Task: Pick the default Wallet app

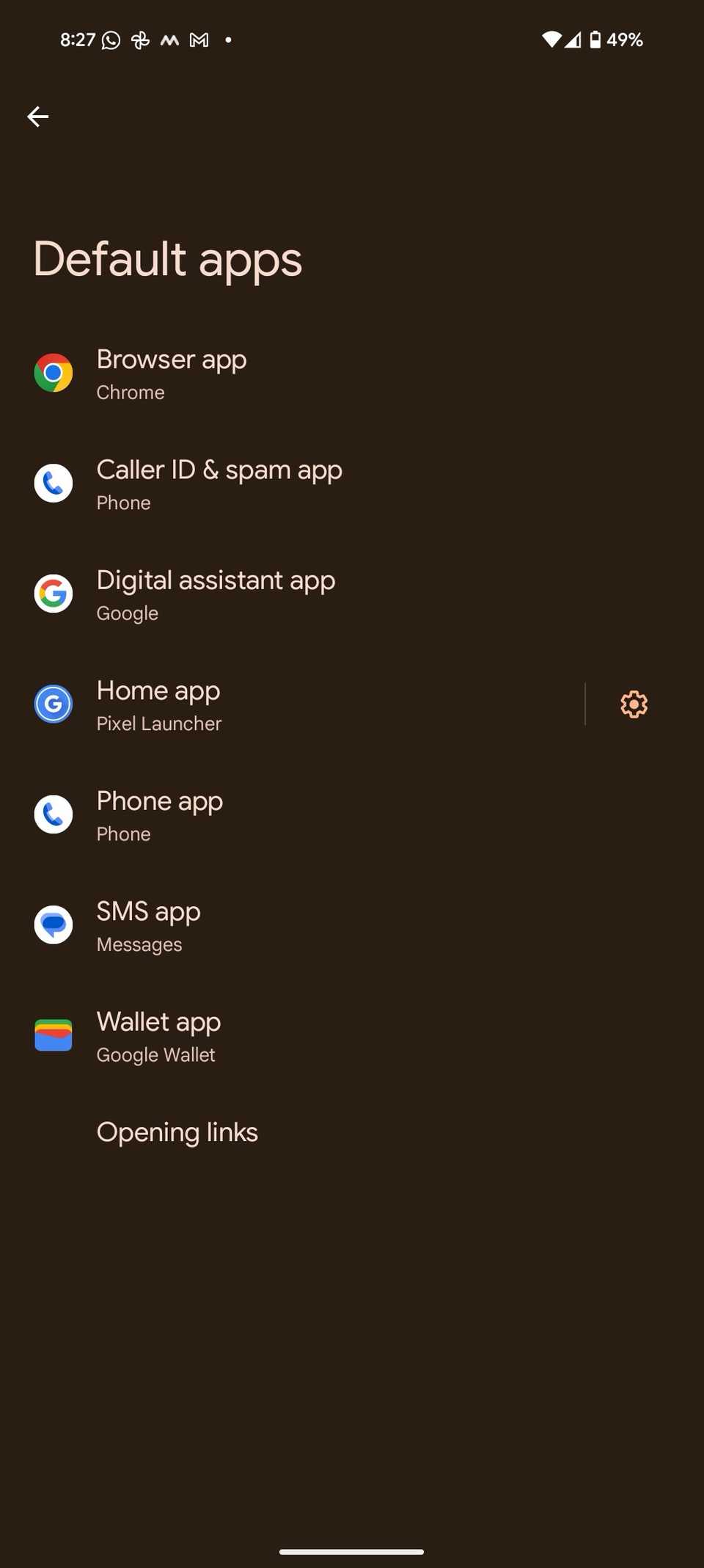Action: [x=158, y=1036]
